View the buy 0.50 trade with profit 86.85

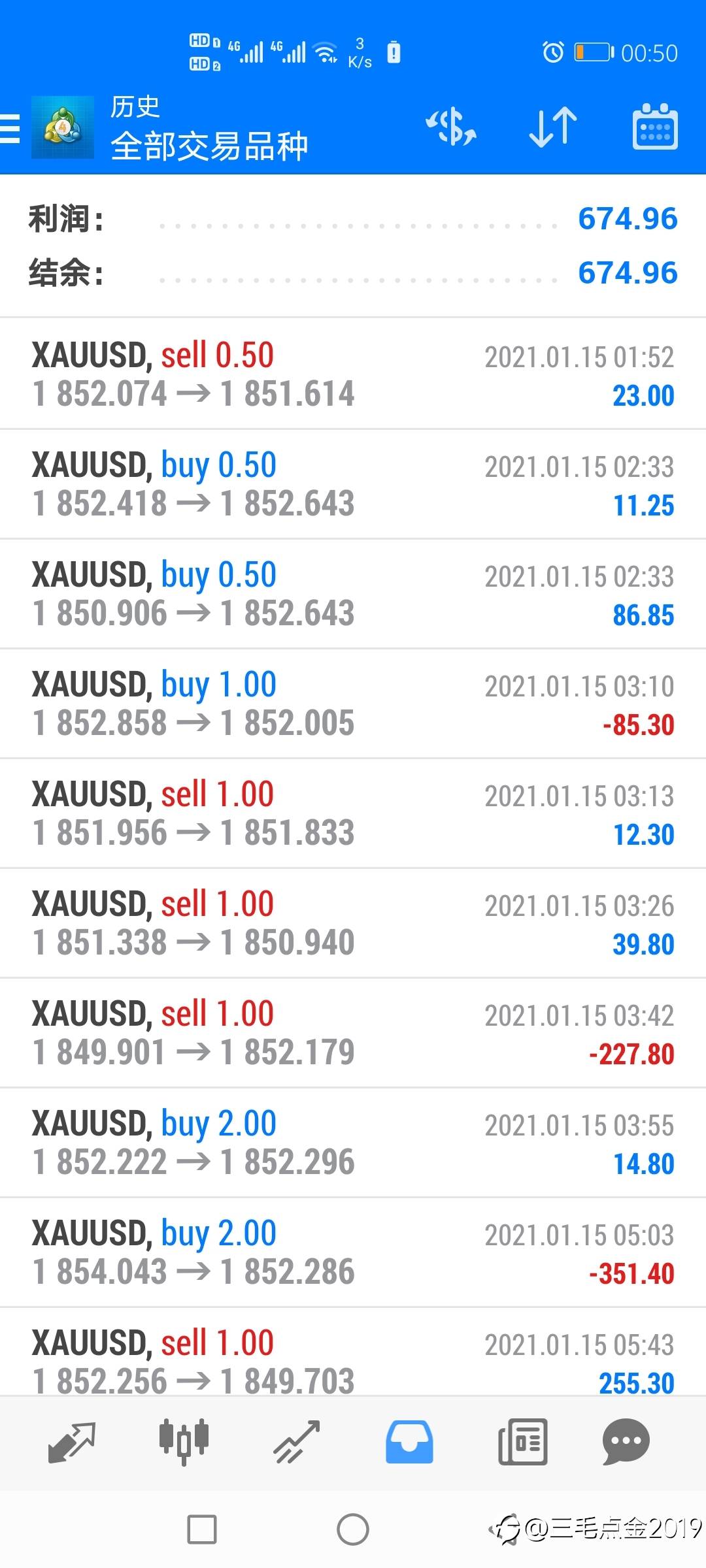click(x=353, y=594)
